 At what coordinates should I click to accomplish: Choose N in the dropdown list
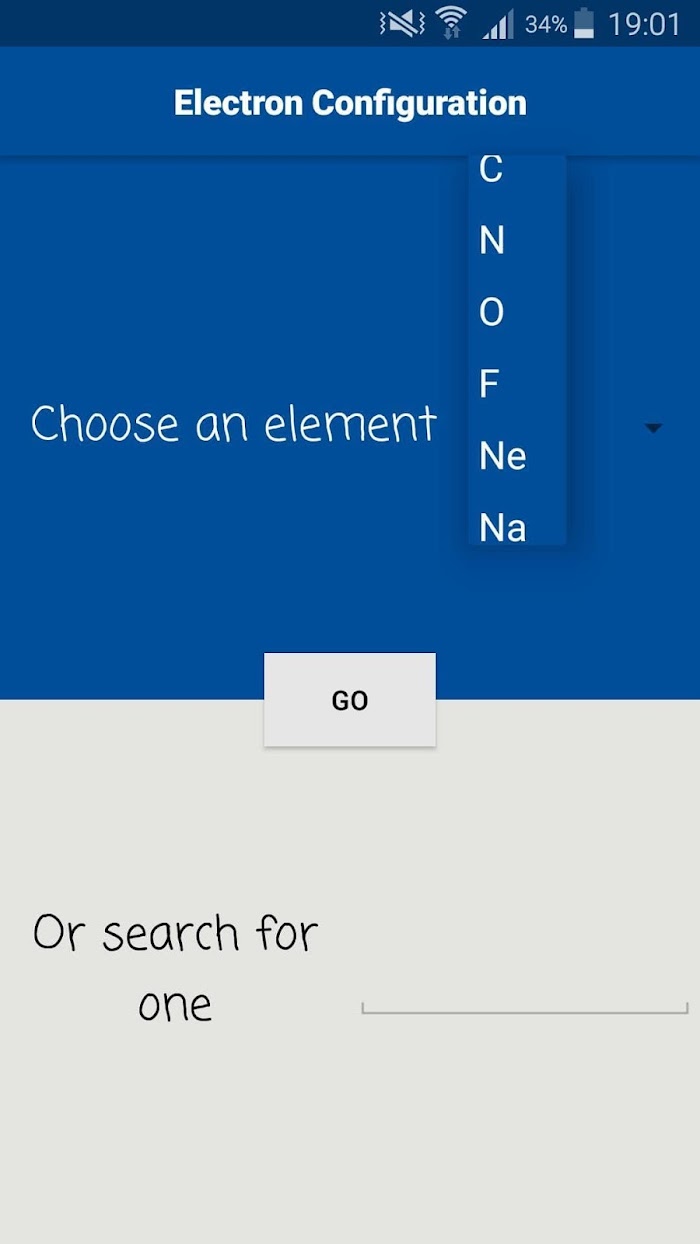tap(517, 241)
